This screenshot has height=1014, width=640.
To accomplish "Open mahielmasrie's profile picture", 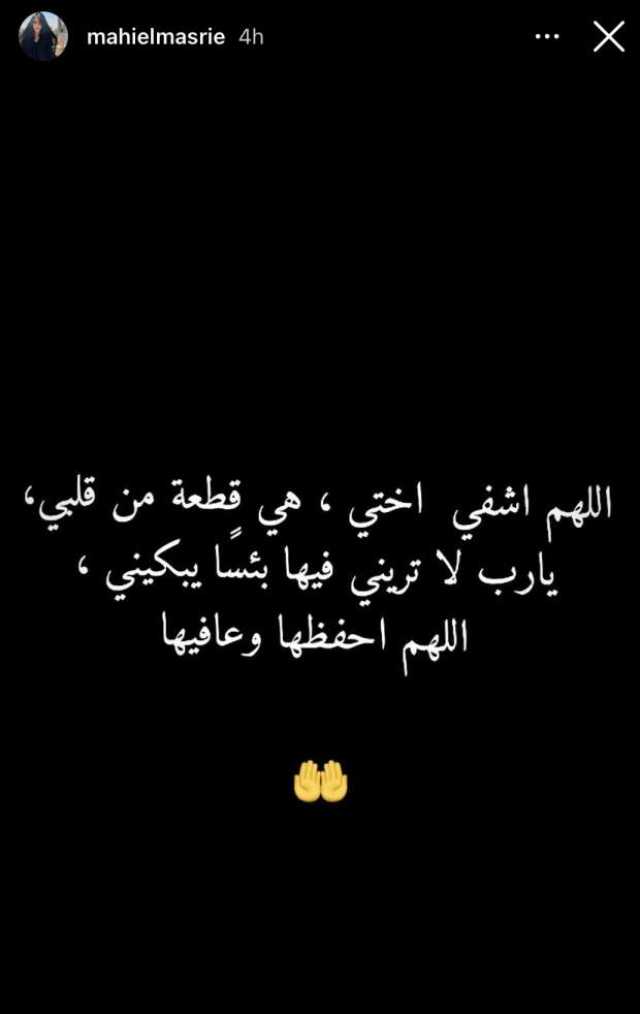I will point(43,37).
